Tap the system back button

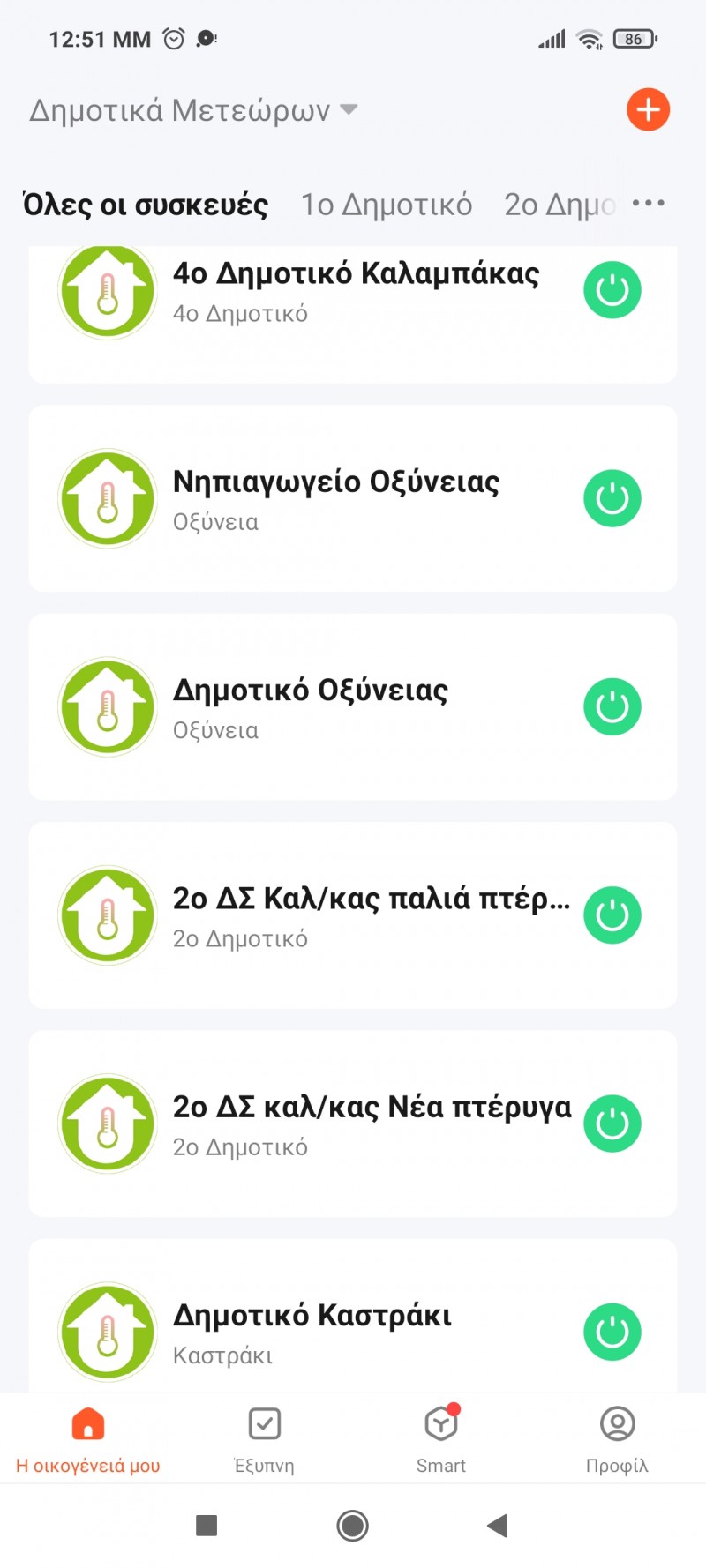pos(498,1526)
